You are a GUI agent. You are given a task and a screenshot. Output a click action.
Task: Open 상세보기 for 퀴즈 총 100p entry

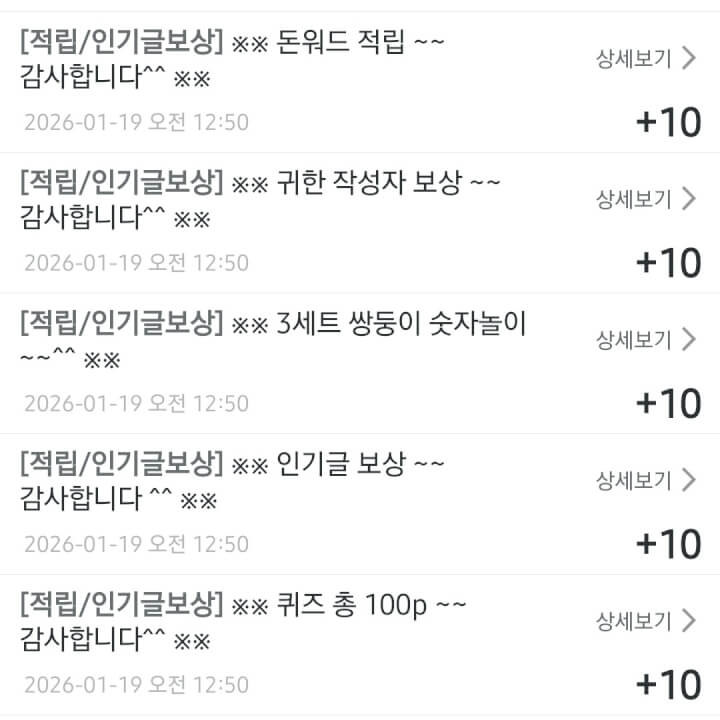pyautogui.click(x=645, y=622)
